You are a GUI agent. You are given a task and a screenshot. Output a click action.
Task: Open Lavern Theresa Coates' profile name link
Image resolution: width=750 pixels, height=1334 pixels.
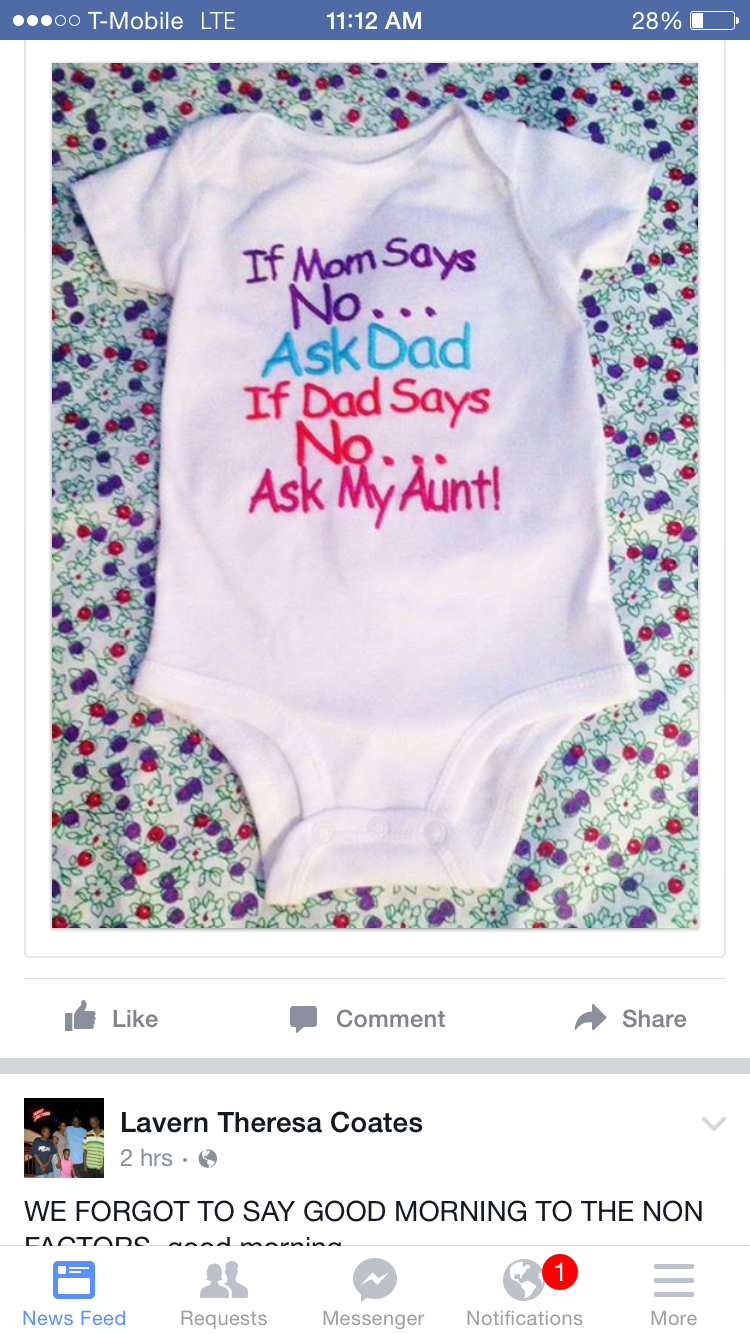(271, 1122)
